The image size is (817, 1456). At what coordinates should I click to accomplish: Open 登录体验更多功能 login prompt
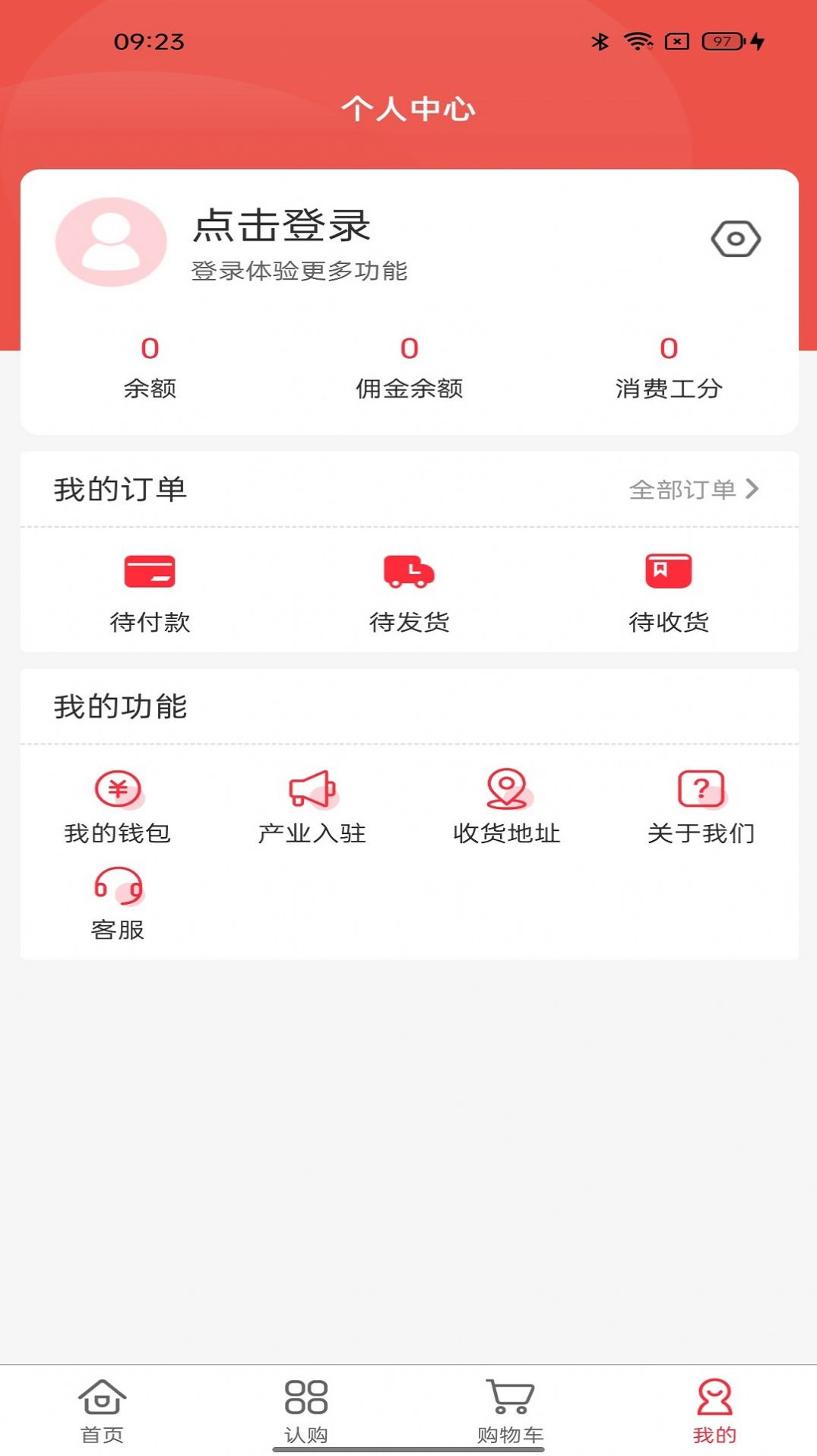pos(299,271)
